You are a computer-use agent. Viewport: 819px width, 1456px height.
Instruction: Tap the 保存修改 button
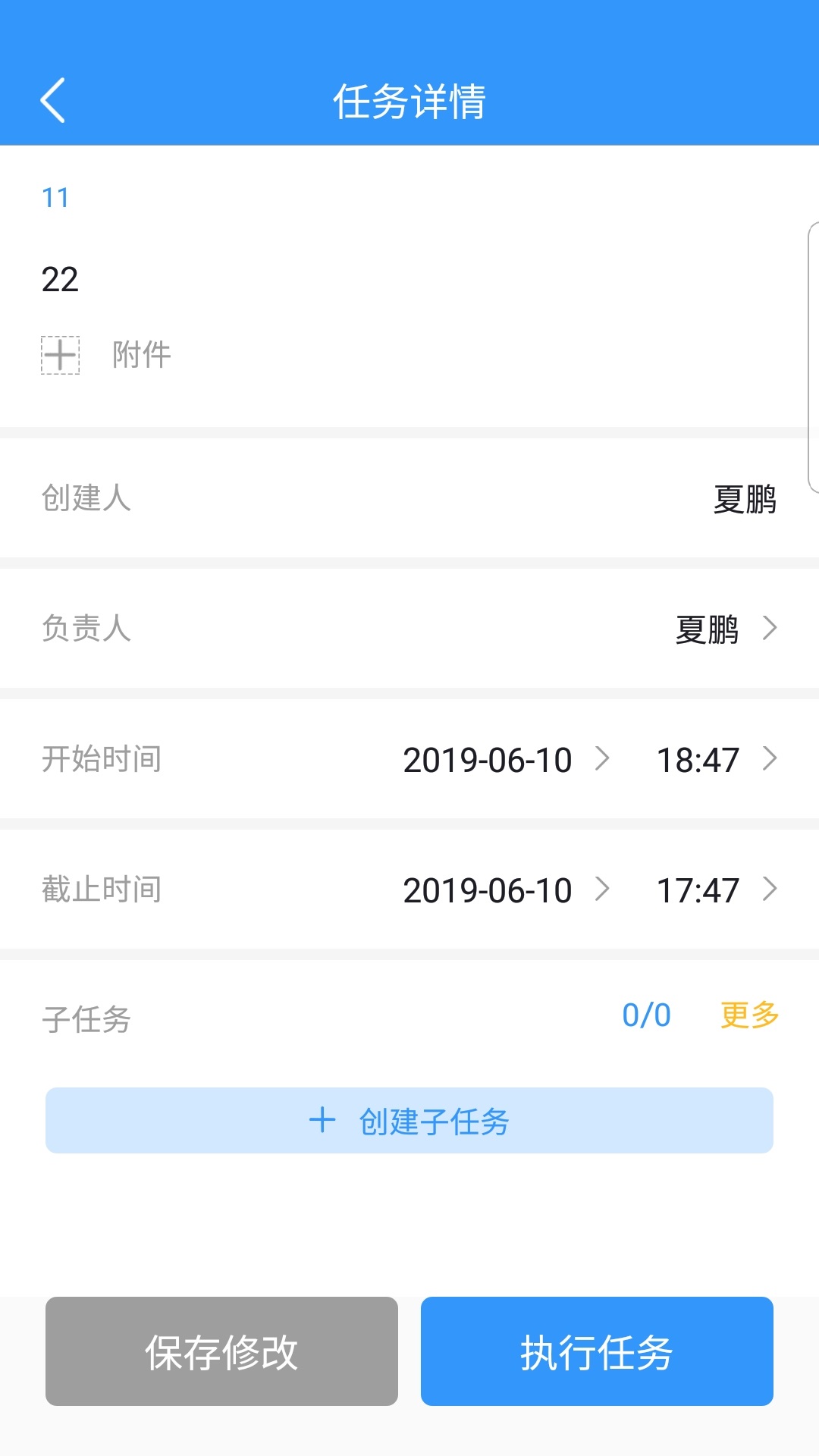coord(221,1351)
